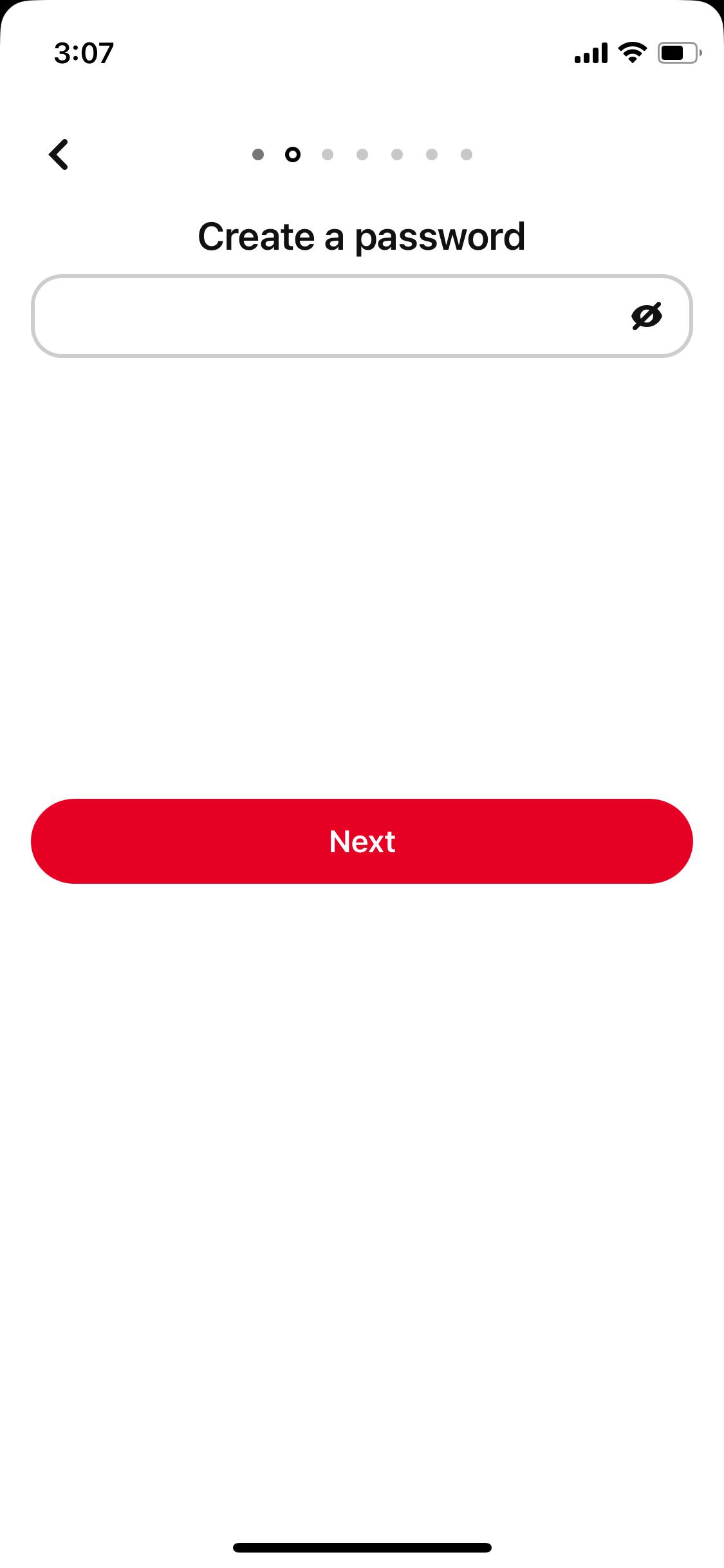Tap Next to continue signup
The height and width of the screenshot is (1568, 724).
pyautogui.click(x=362, y=841)
